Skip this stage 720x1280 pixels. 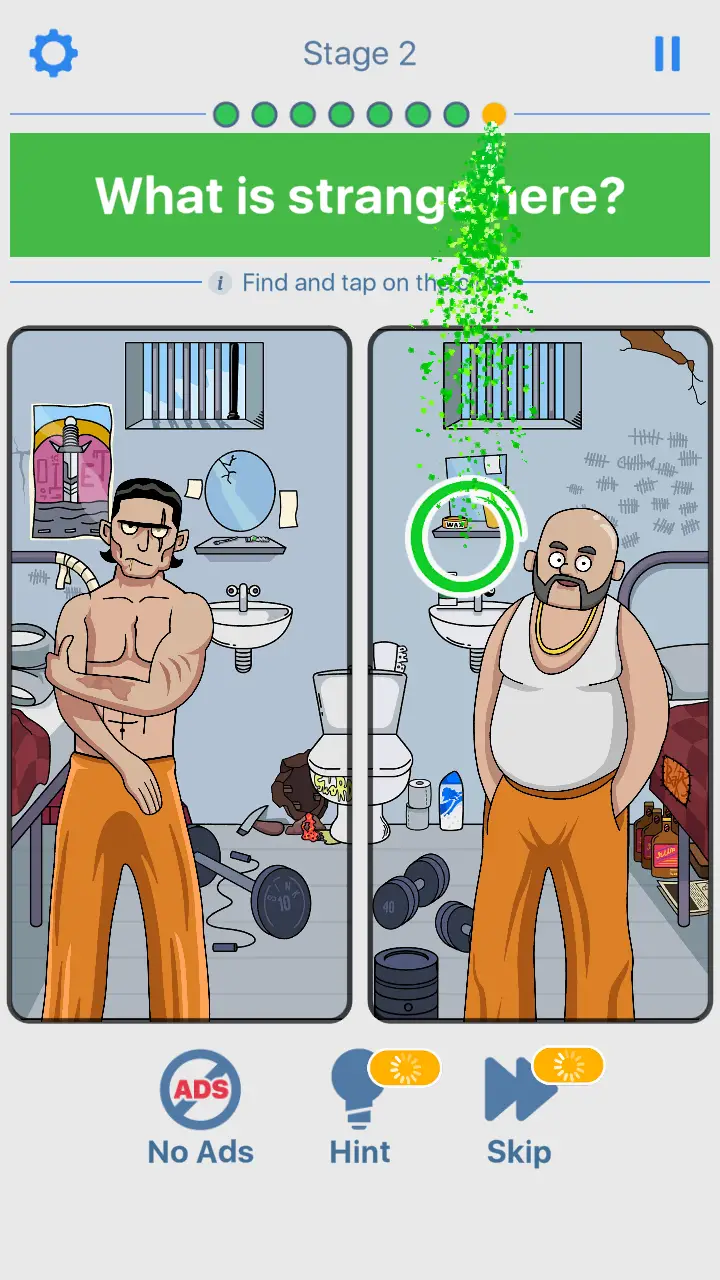520,1110
